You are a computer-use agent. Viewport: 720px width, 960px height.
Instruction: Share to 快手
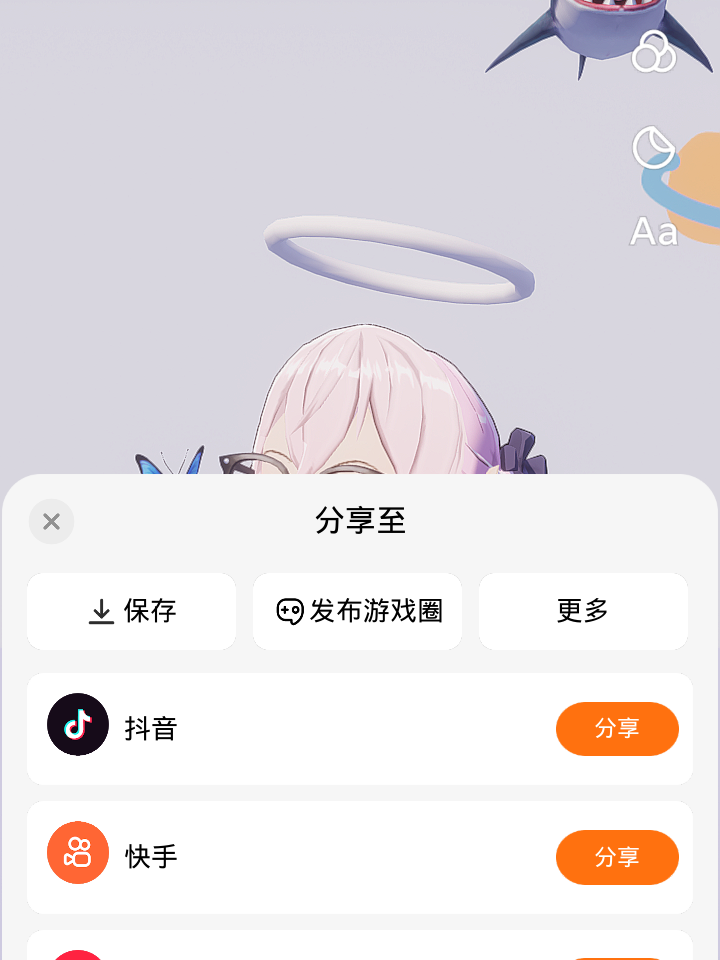click(x=617, y=857)
